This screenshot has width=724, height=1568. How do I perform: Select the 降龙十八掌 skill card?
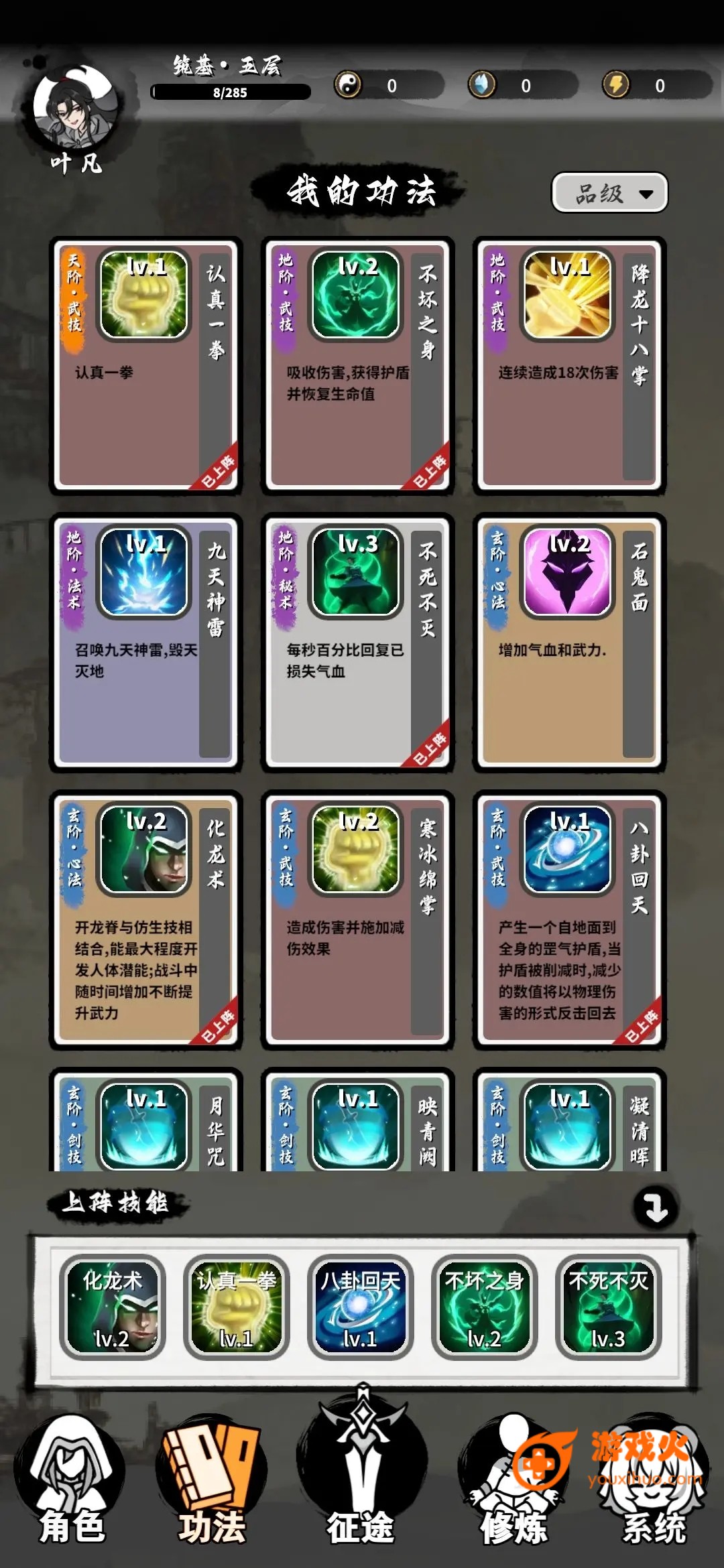(569, 367)
